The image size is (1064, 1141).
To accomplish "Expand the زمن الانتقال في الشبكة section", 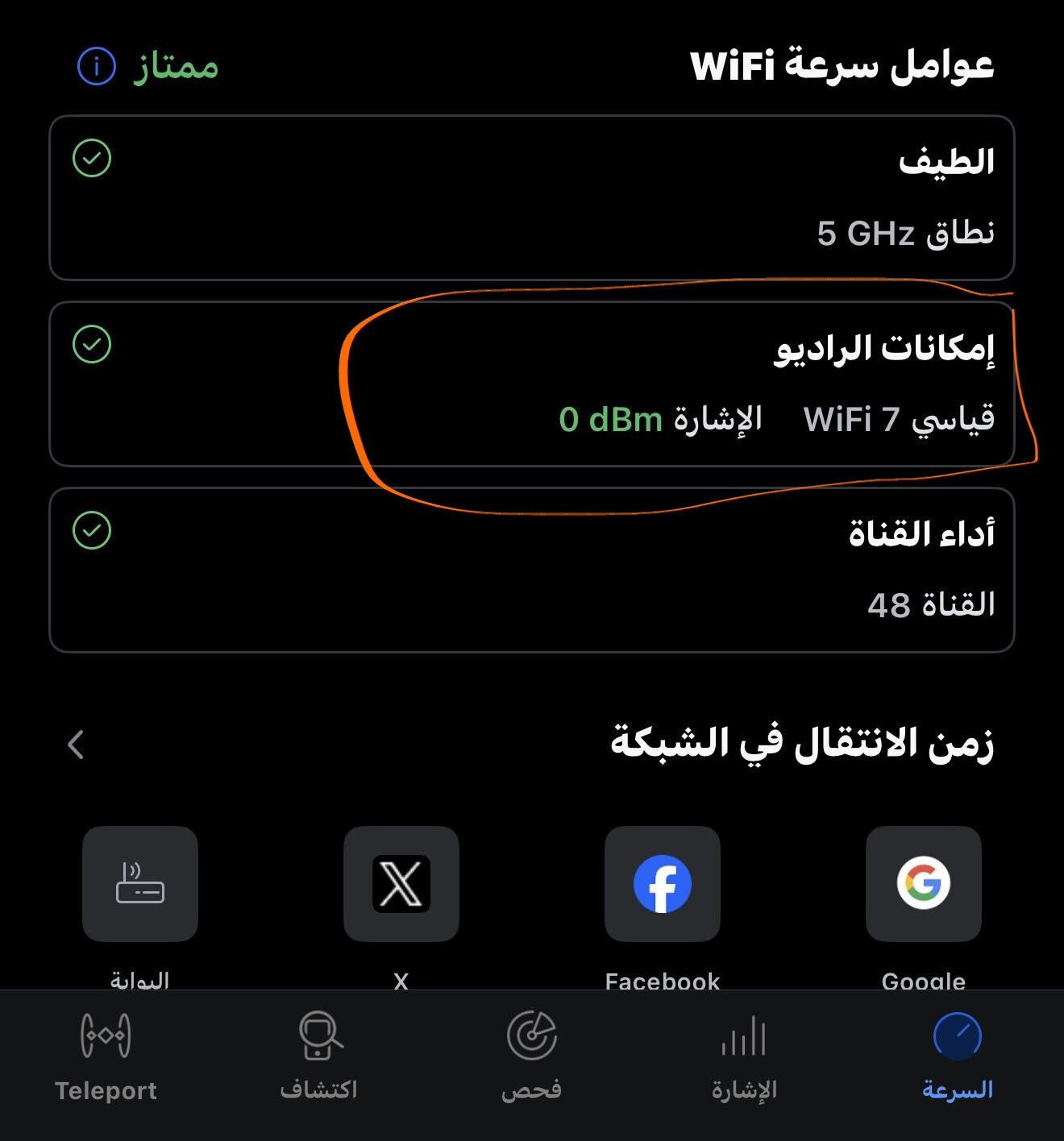I will coord(77,745).
